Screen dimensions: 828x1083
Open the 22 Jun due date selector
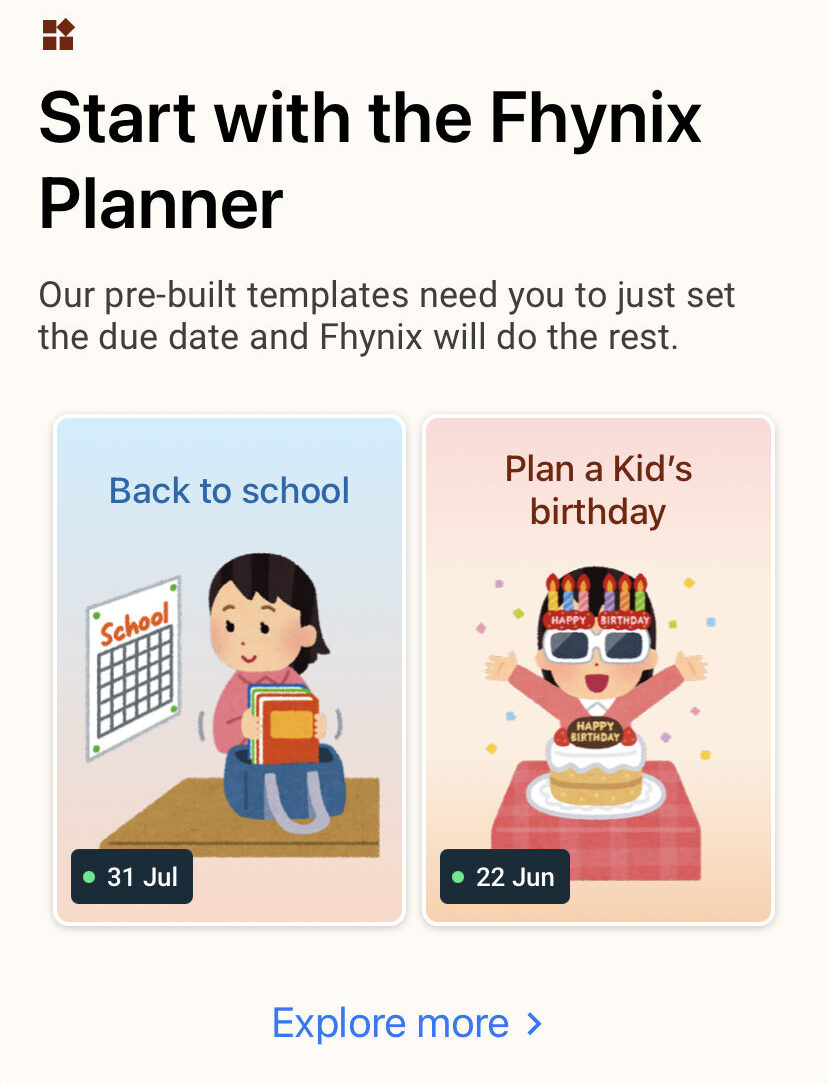coord(505,877)
